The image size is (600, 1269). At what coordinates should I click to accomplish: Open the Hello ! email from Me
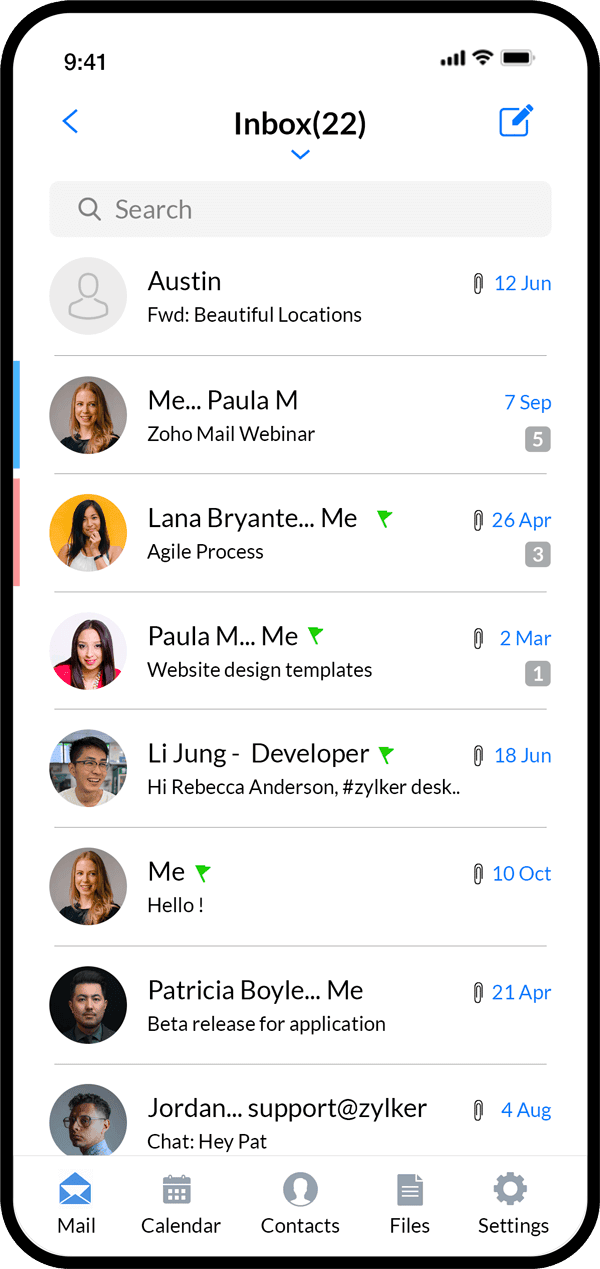(300, 888)
